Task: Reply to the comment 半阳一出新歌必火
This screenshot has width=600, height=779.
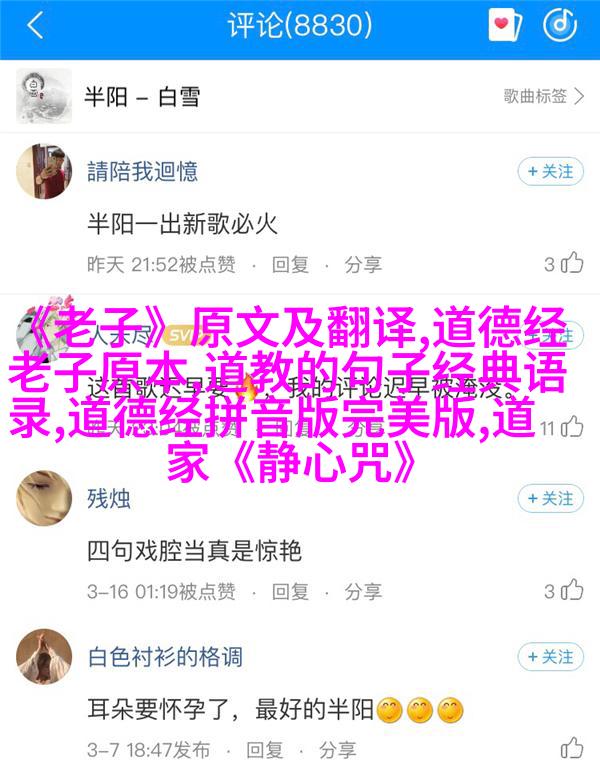Action: click(x=291, y=264)
